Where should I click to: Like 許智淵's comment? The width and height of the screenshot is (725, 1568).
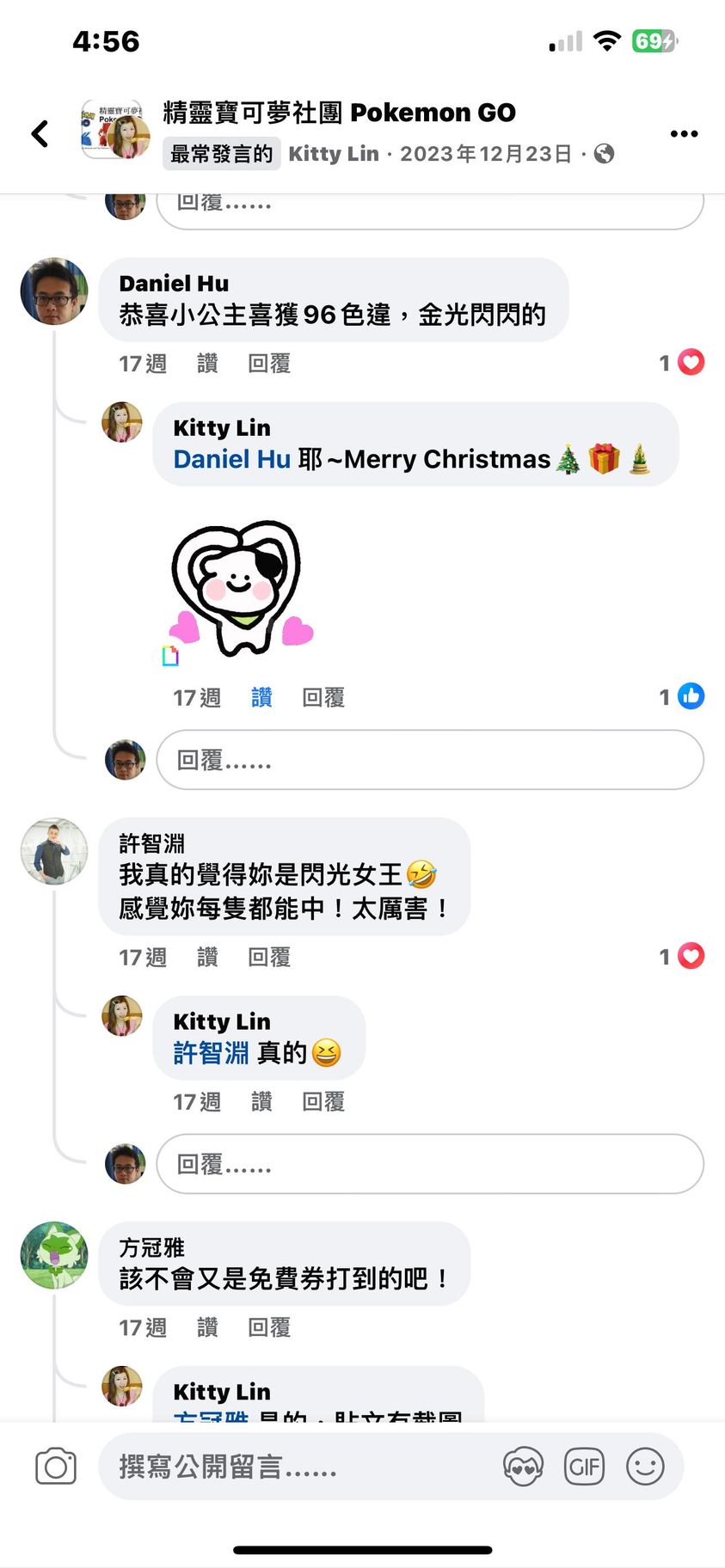[207, 957]
